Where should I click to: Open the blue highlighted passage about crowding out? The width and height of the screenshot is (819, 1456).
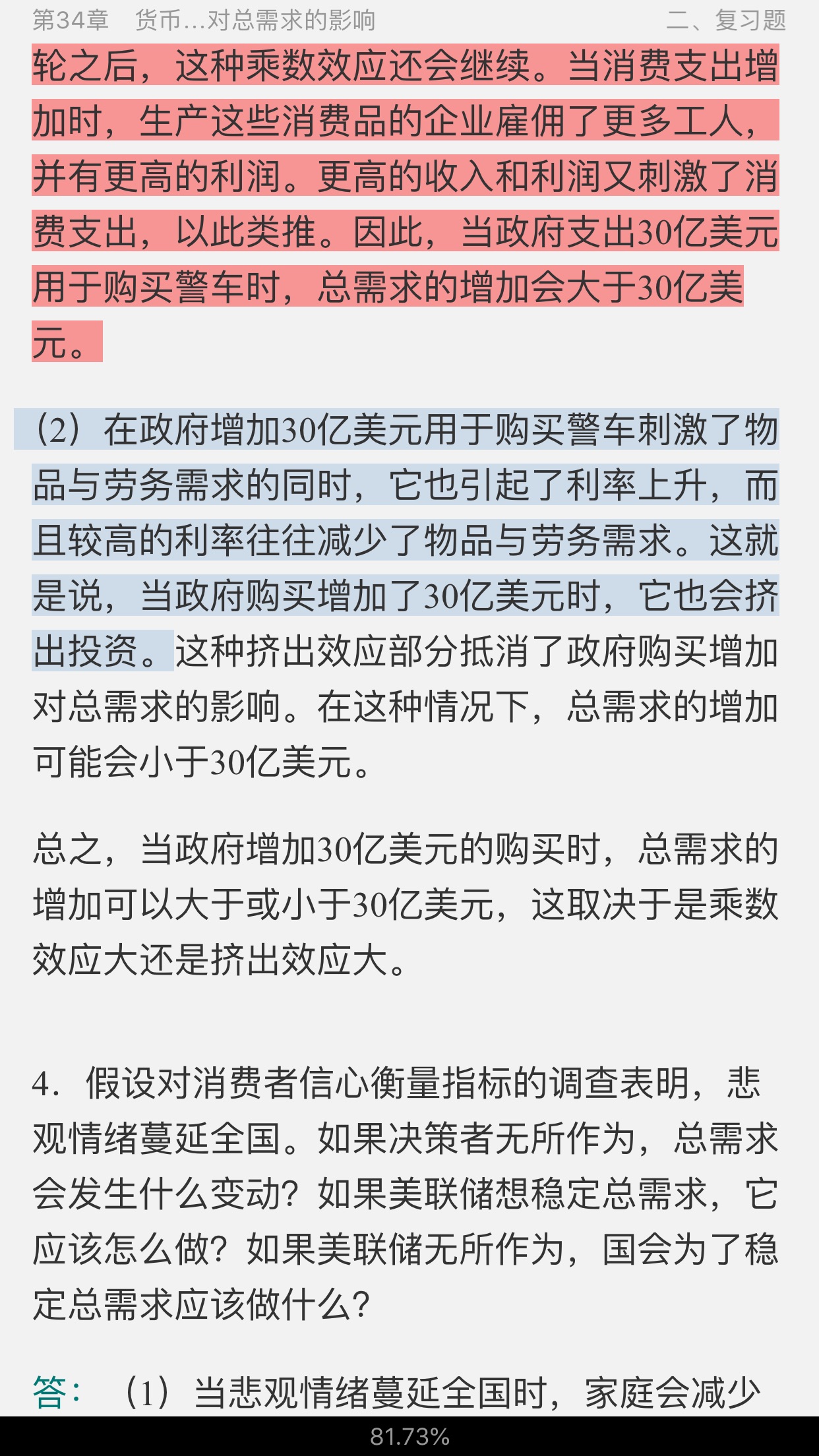point(405,540)
